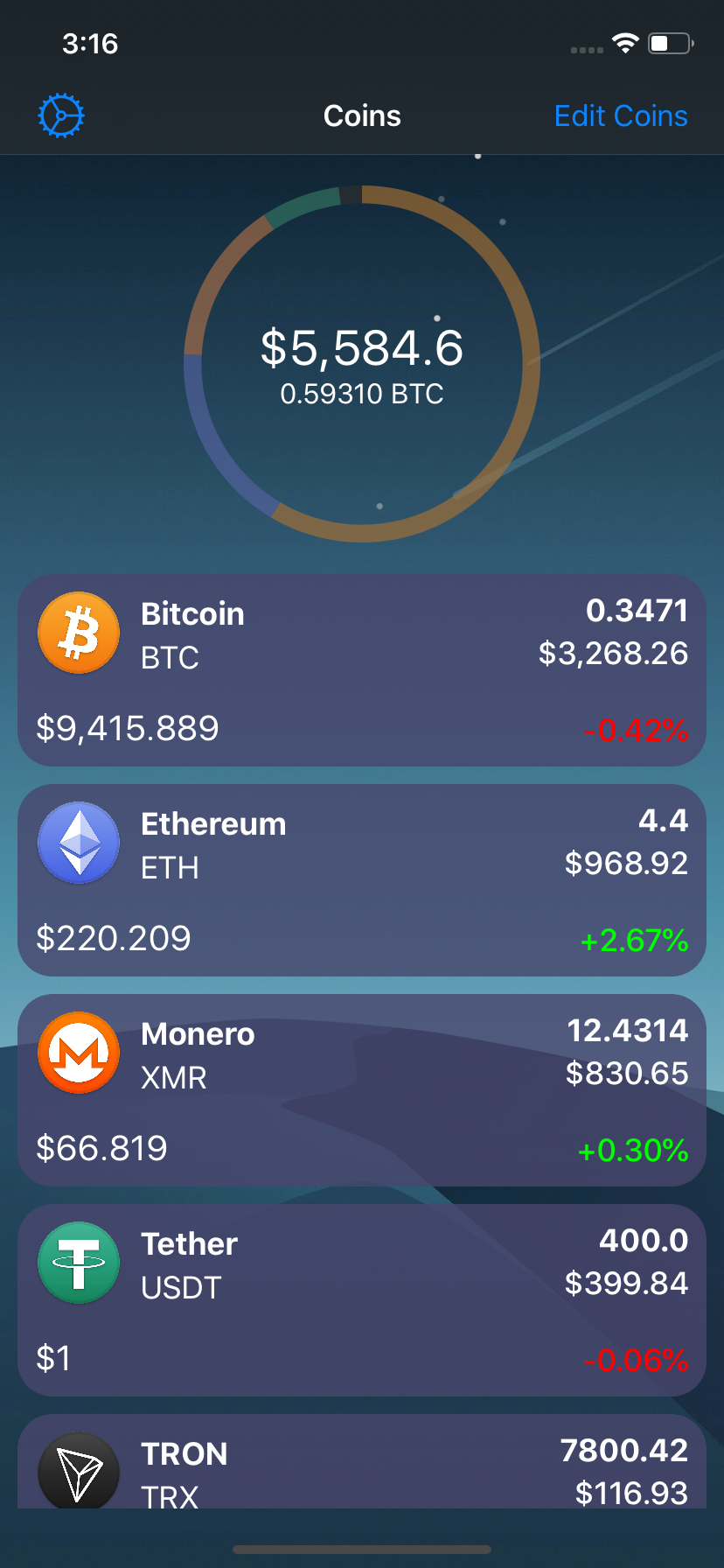Open the Bitcoin card

pyautogui.click(x=362, y=670)
